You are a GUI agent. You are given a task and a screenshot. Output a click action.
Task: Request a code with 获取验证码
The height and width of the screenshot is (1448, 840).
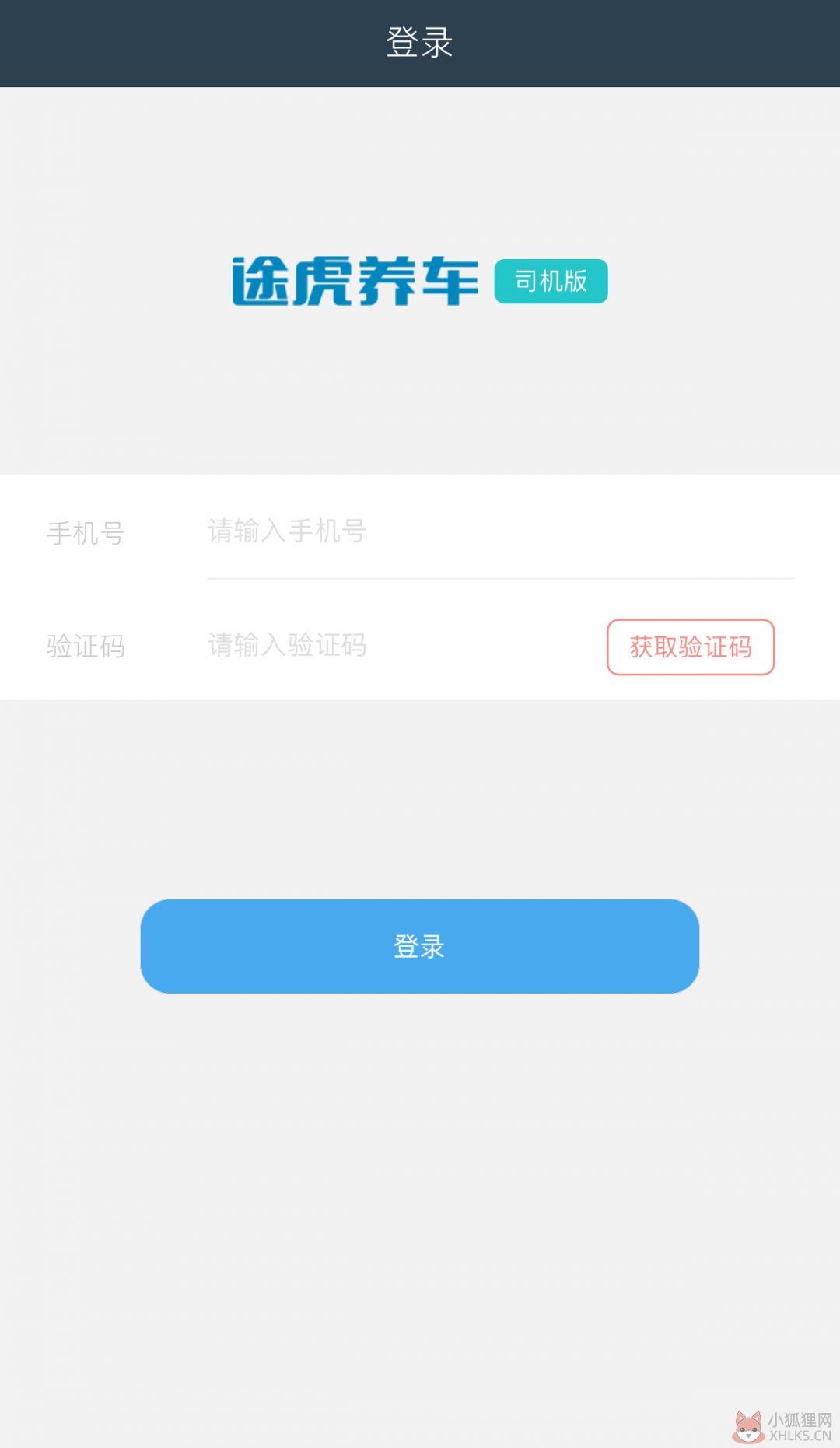pos(691,647)
